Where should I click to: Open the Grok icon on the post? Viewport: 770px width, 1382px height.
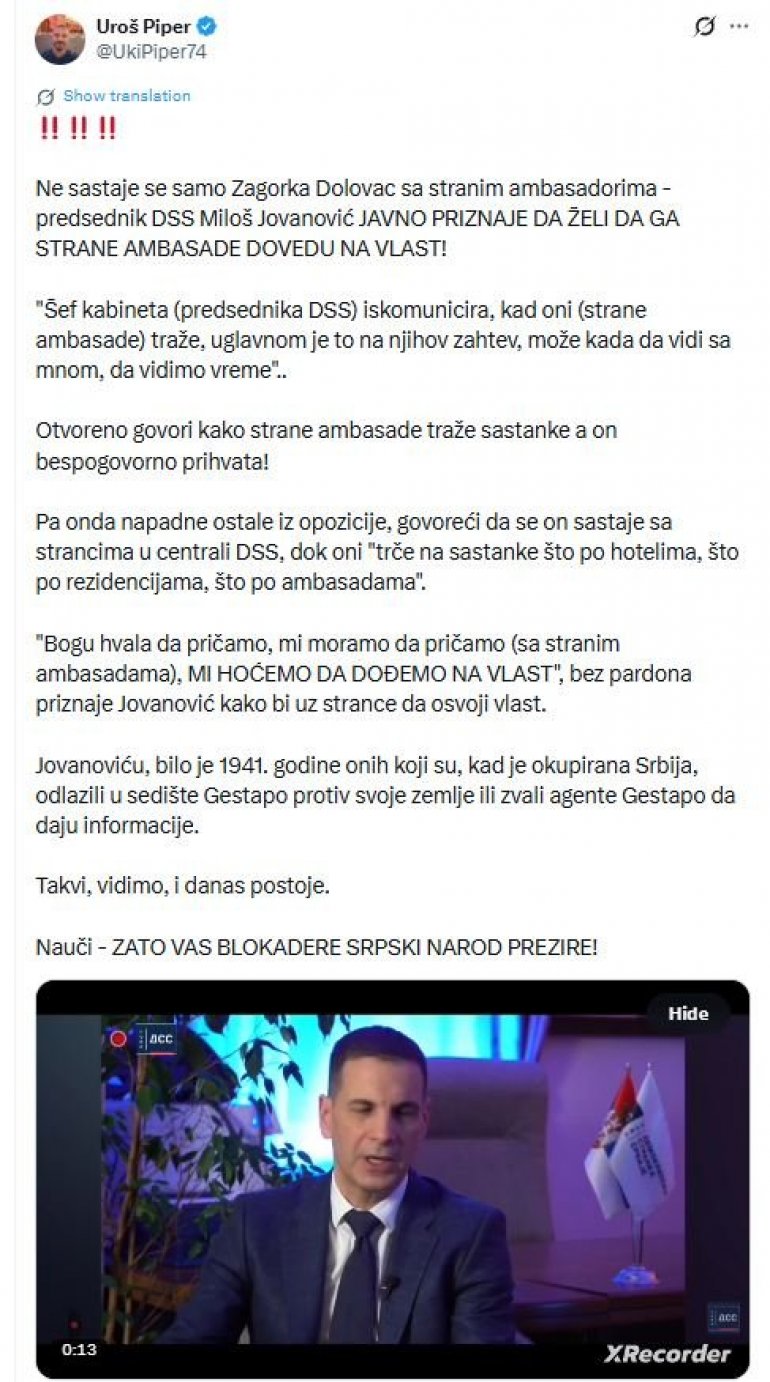pos(704,28)
